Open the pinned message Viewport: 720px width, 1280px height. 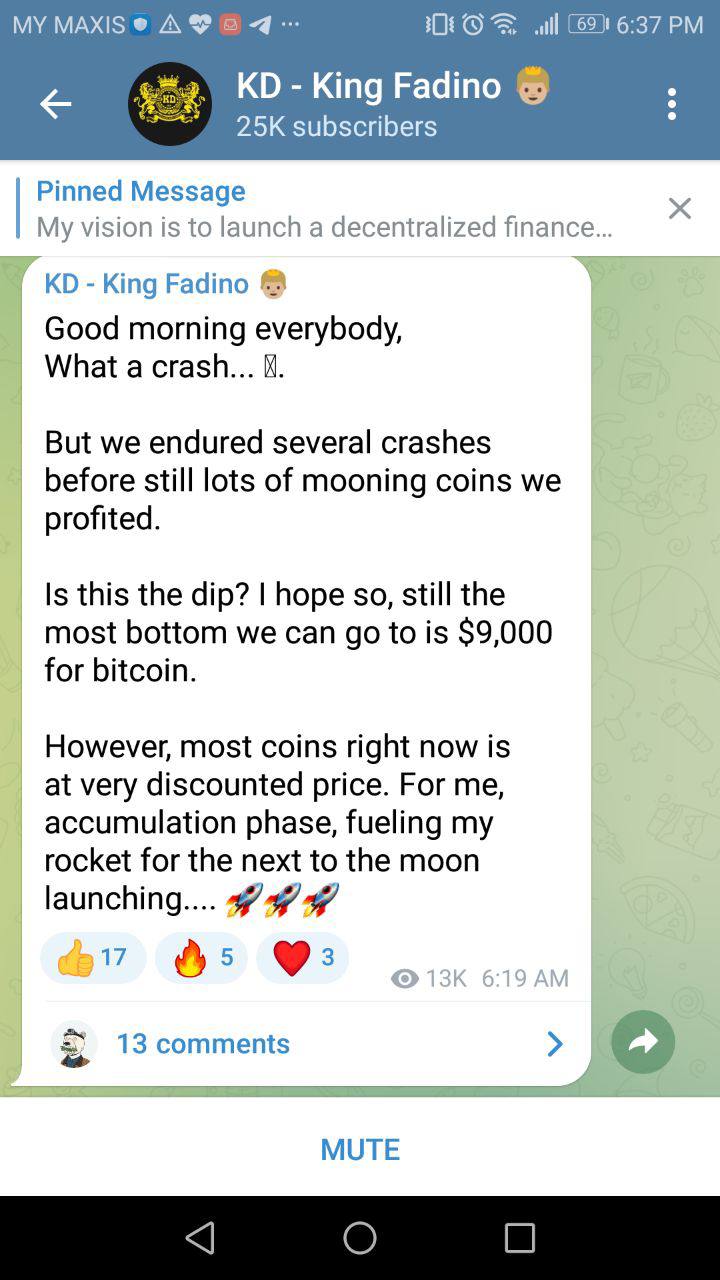pos(325,208)
